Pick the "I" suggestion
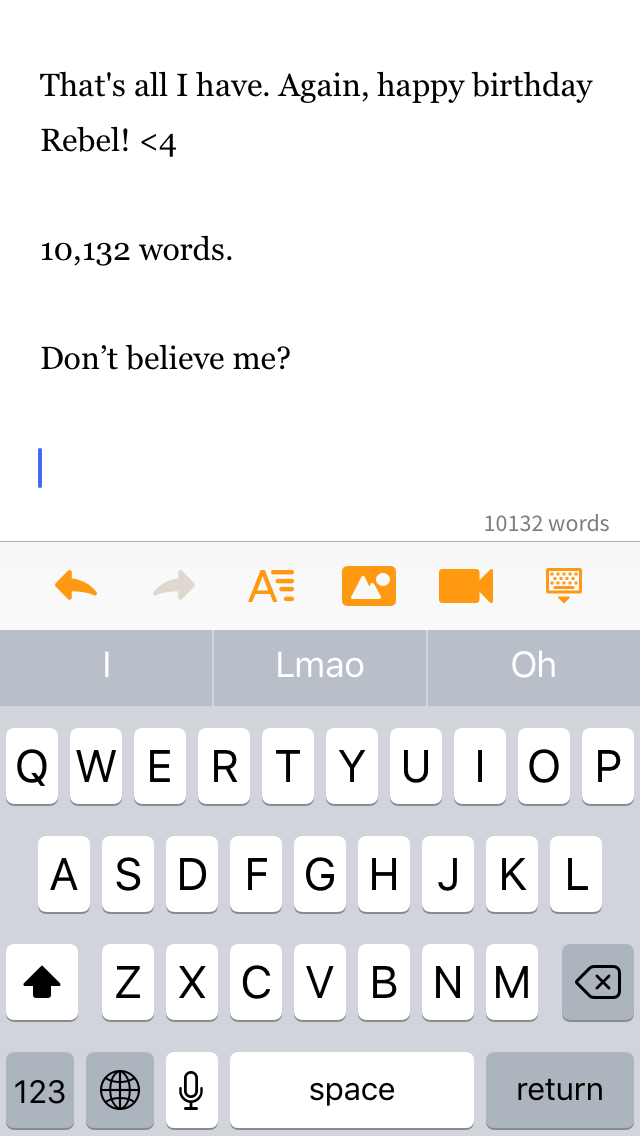Viewport: 640px width, 1136px height. [106, 667]
